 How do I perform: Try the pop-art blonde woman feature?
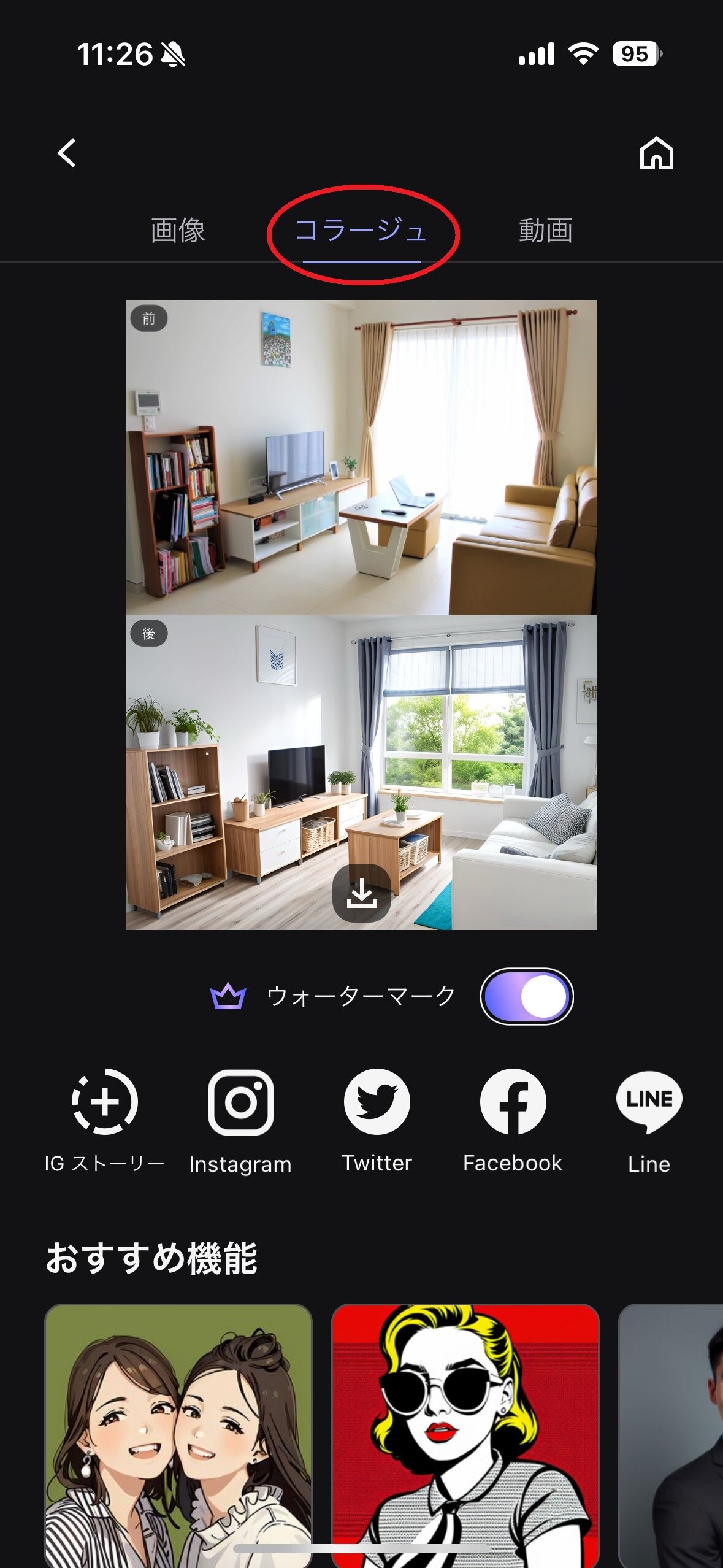tap(465, 1435)
